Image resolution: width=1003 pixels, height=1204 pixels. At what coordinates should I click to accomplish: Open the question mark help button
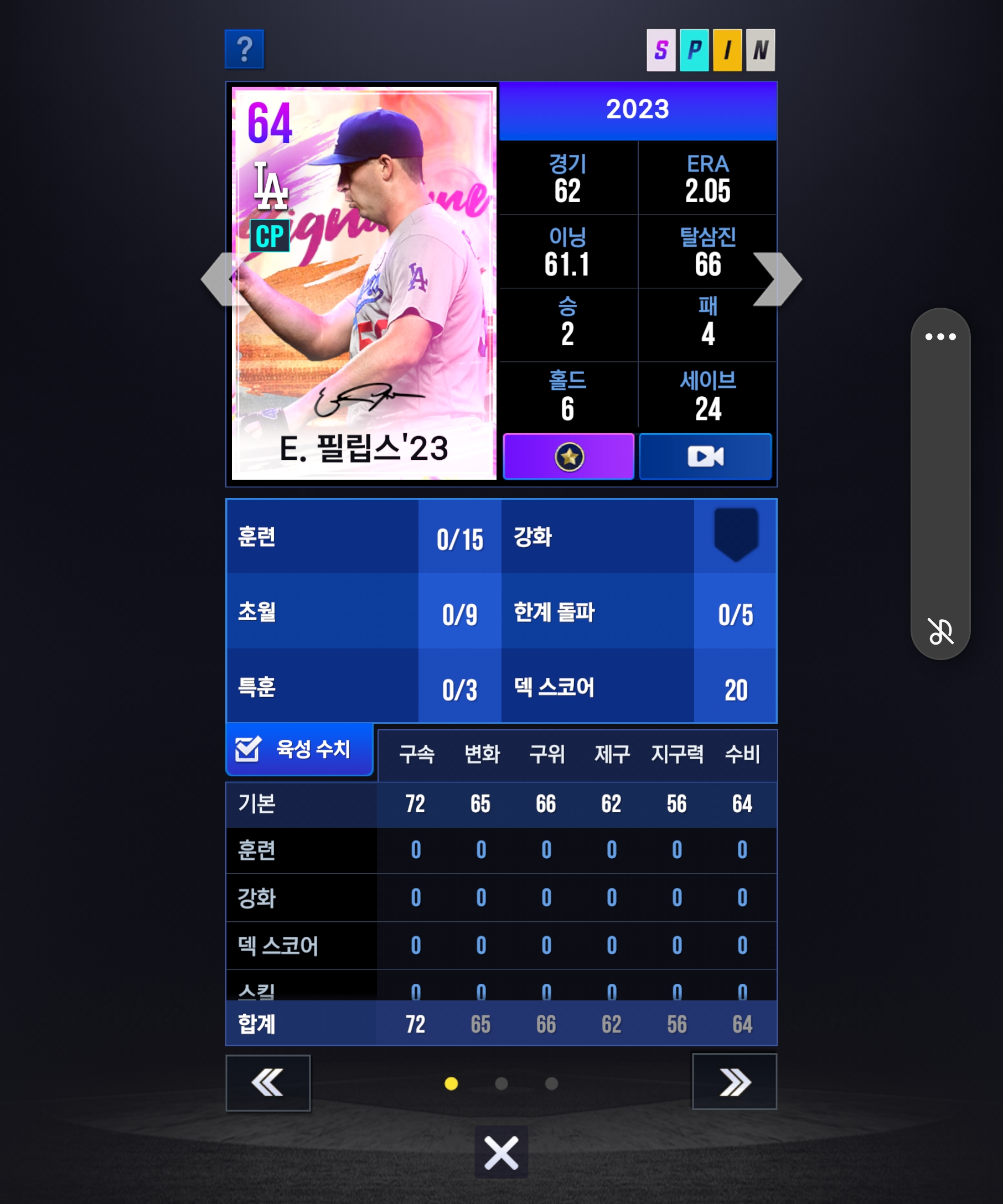coord(244,49)
